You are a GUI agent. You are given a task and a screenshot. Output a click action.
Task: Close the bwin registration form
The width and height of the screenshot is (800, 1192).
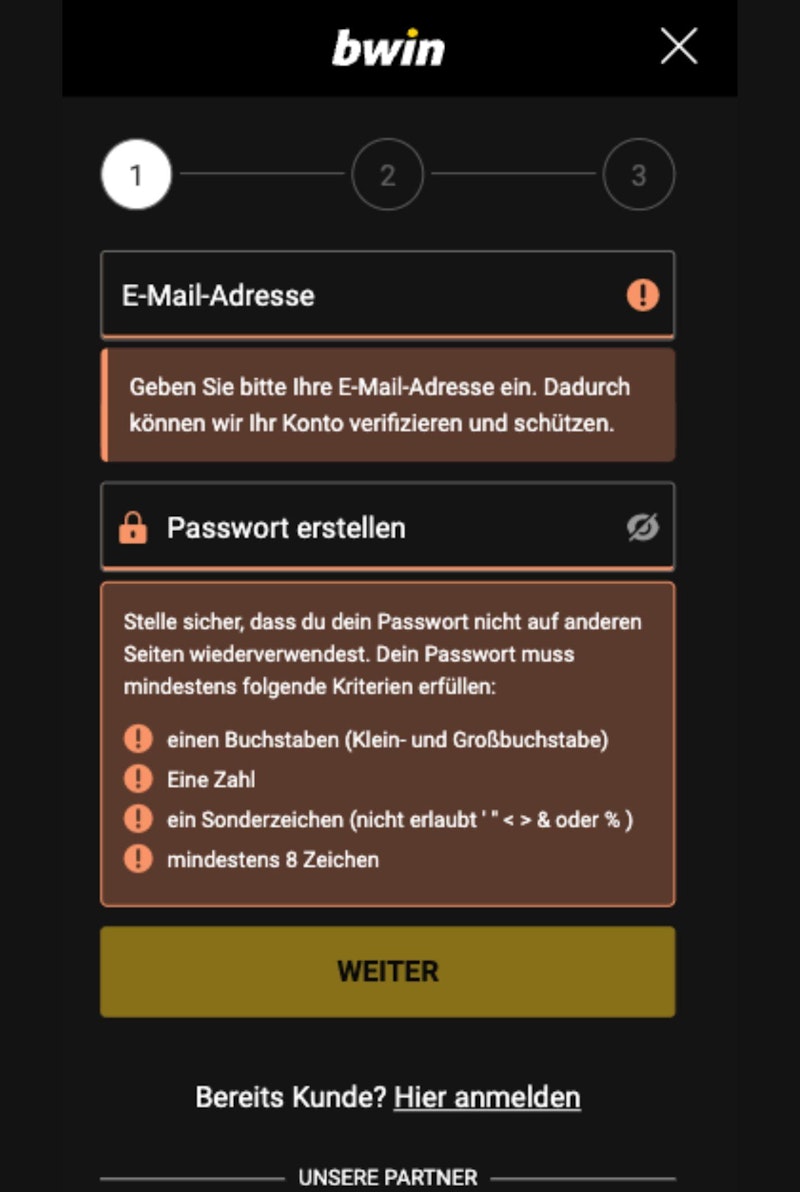679,46
